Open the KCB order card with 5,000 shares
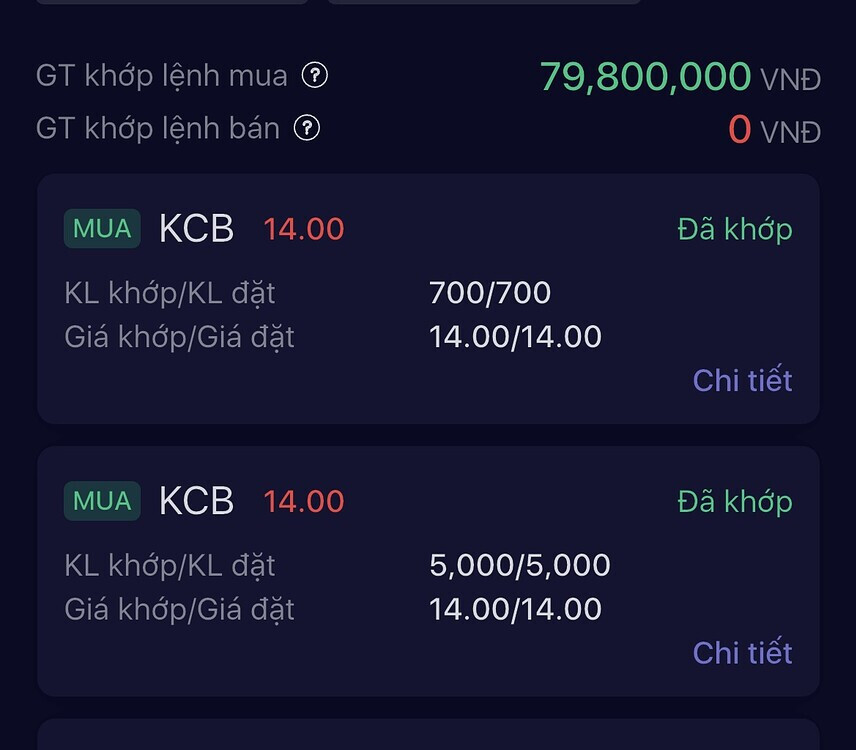856x750 pixels. [428, 570]
